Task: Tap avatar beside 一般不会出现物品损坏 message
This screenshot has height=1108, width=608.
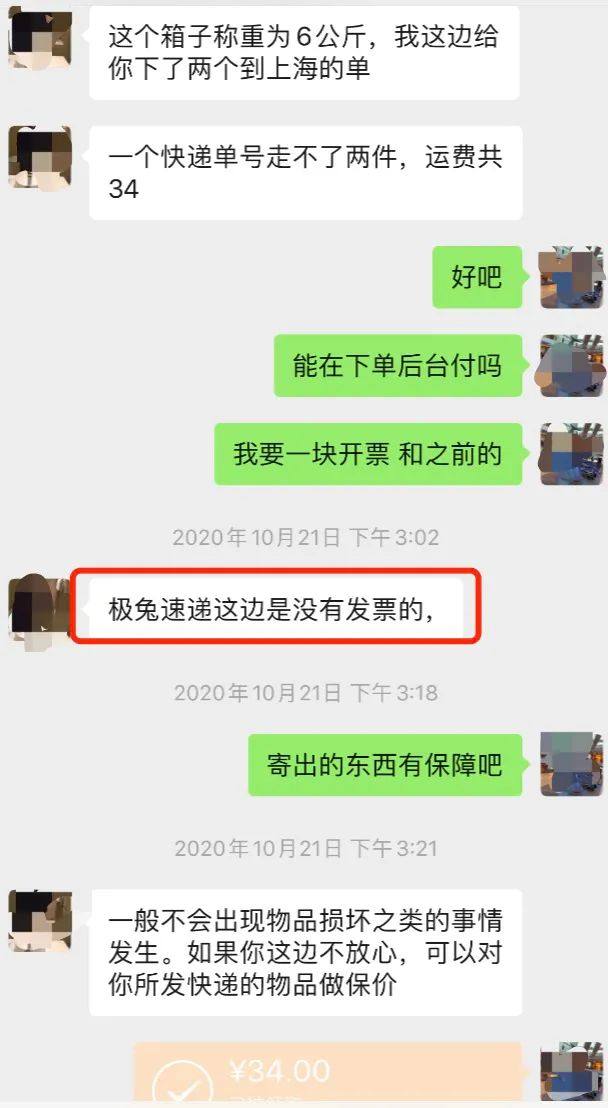Action: click(x=40, y=921)
